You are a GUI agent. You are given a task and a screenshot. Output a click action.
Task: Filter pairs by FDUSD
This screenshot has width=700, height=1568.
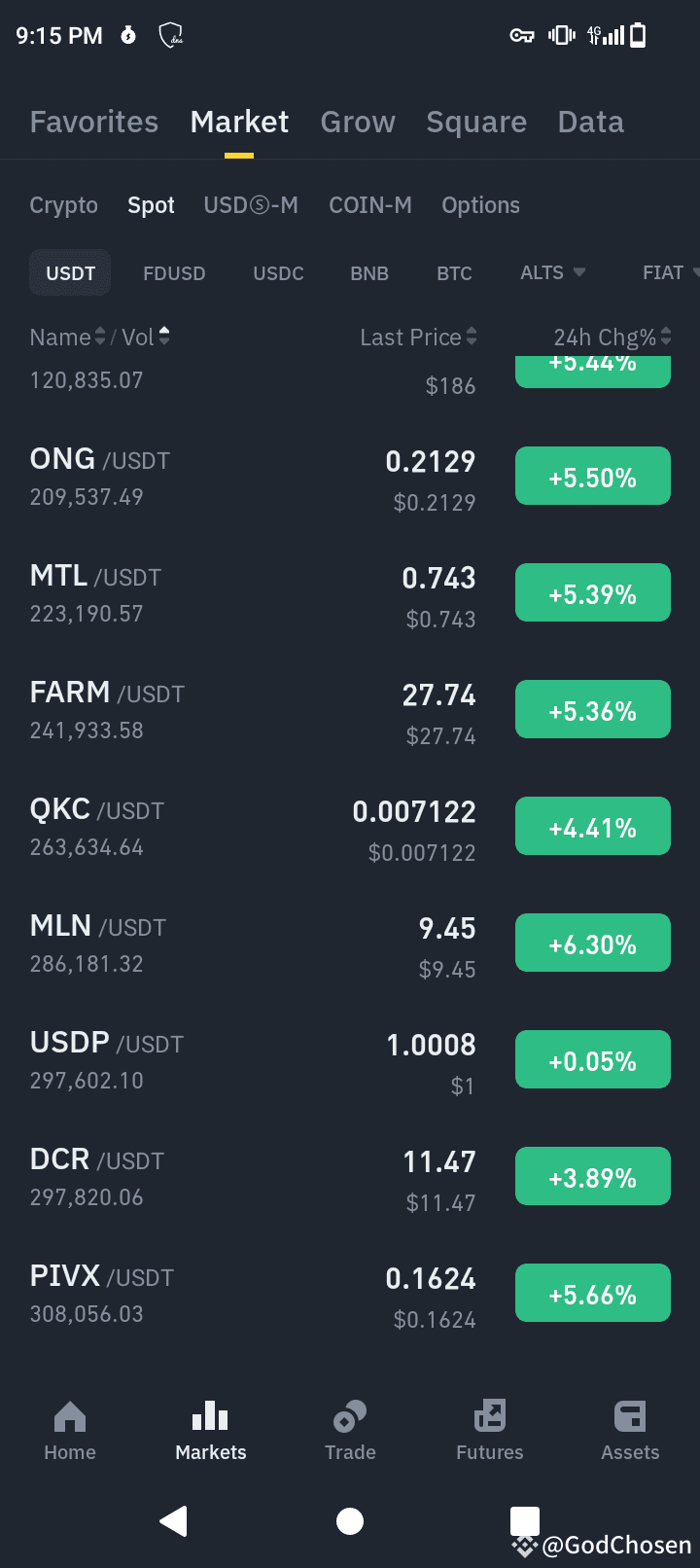pyautogui.click(x=174, y=273)
